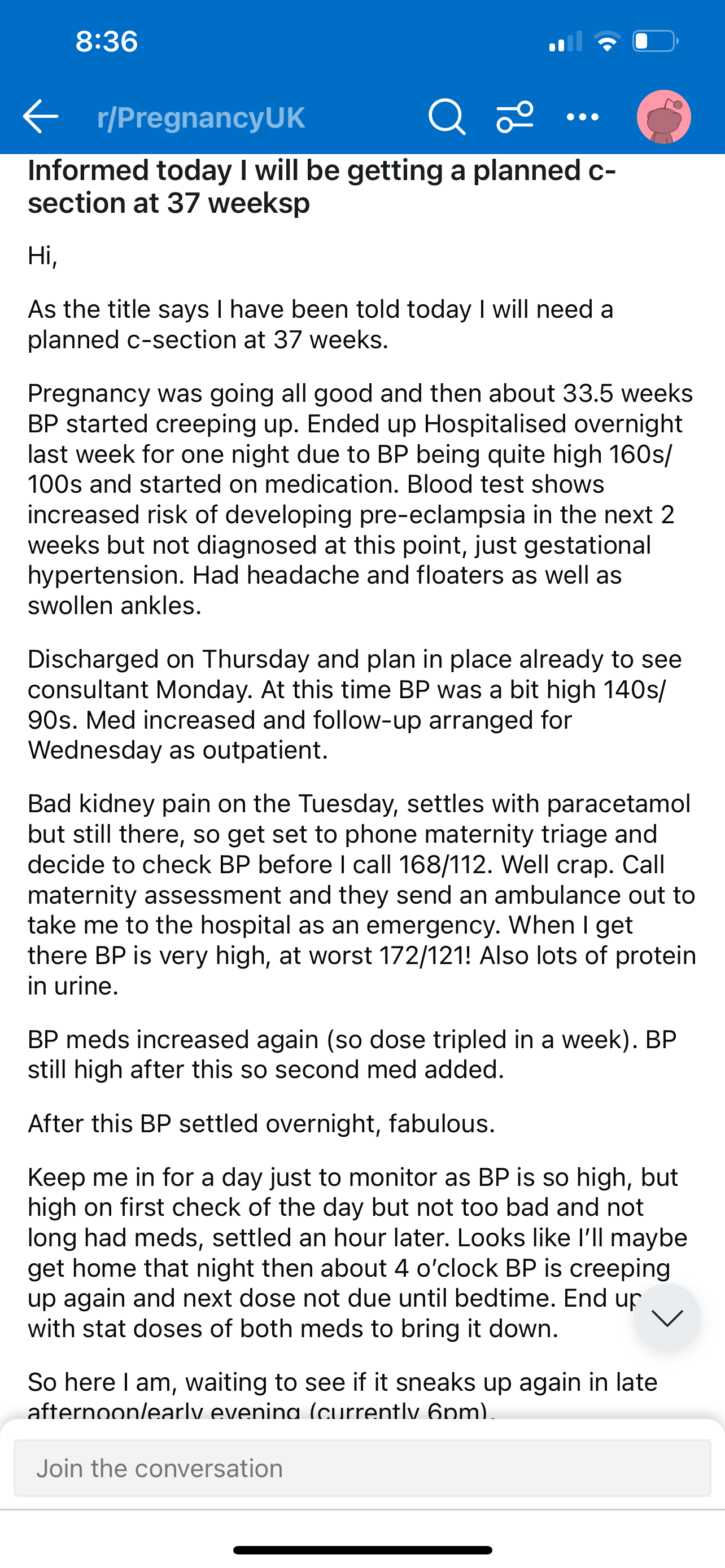Jump to comments with the chevron button

click(667, 1318)
